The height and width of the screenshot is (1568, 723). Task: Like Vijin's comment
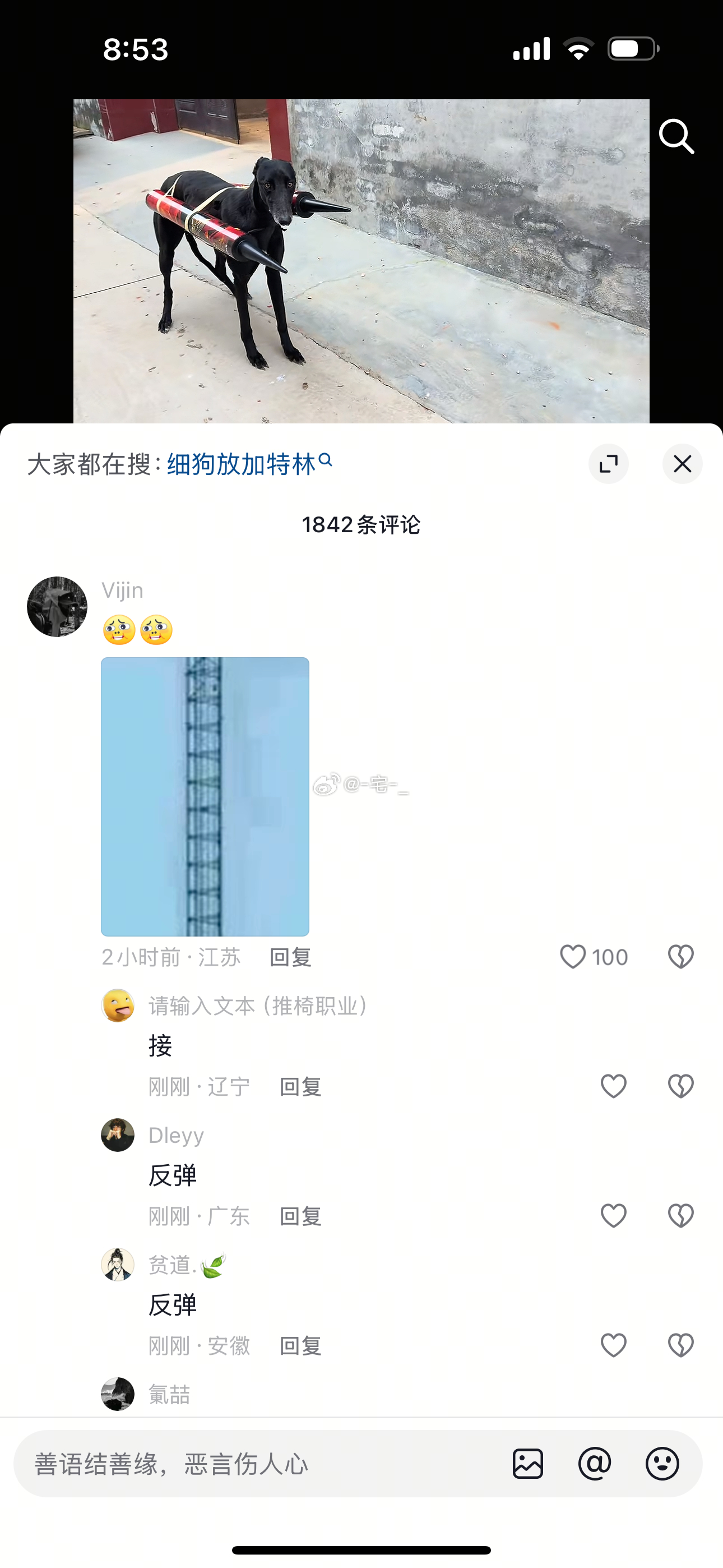point(573,957)
